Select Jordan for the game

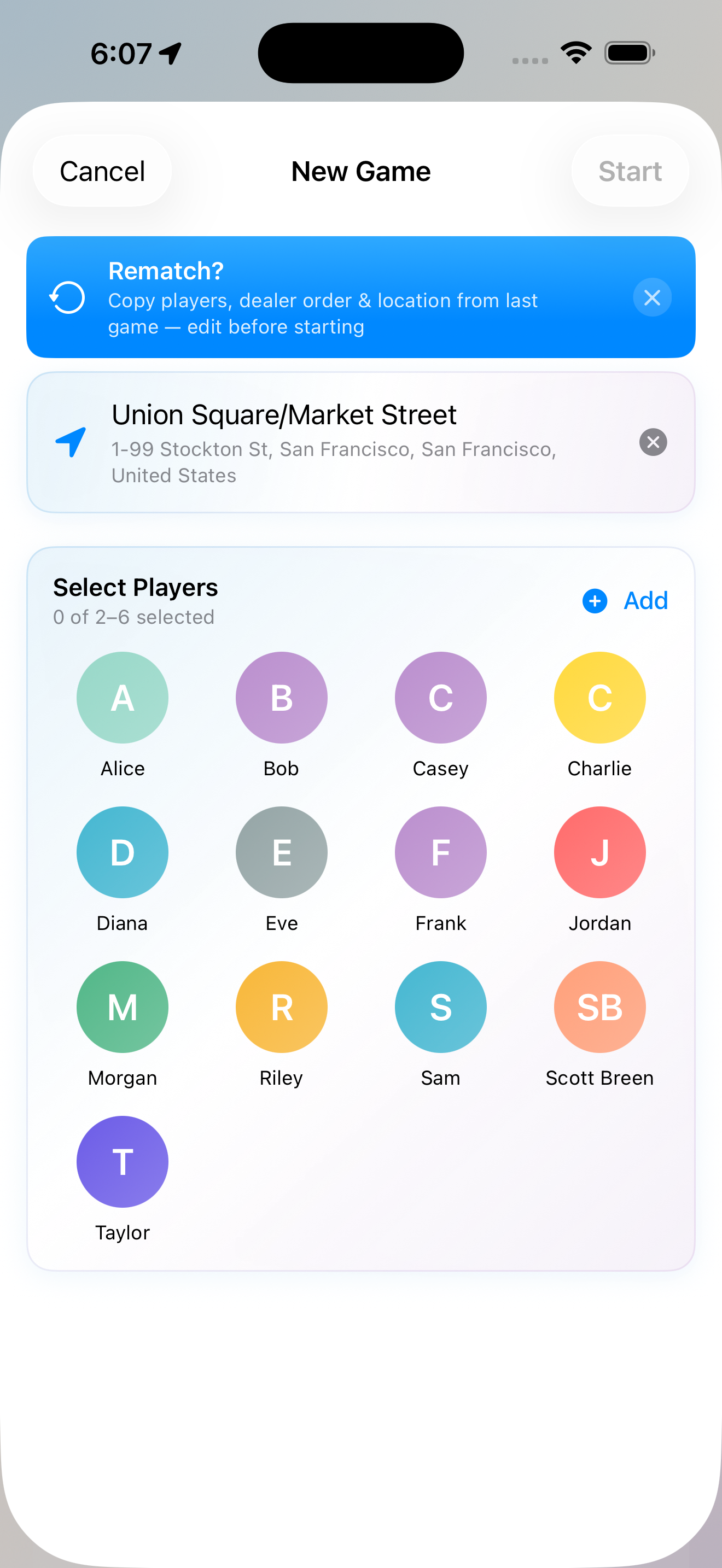pos(599,852)
